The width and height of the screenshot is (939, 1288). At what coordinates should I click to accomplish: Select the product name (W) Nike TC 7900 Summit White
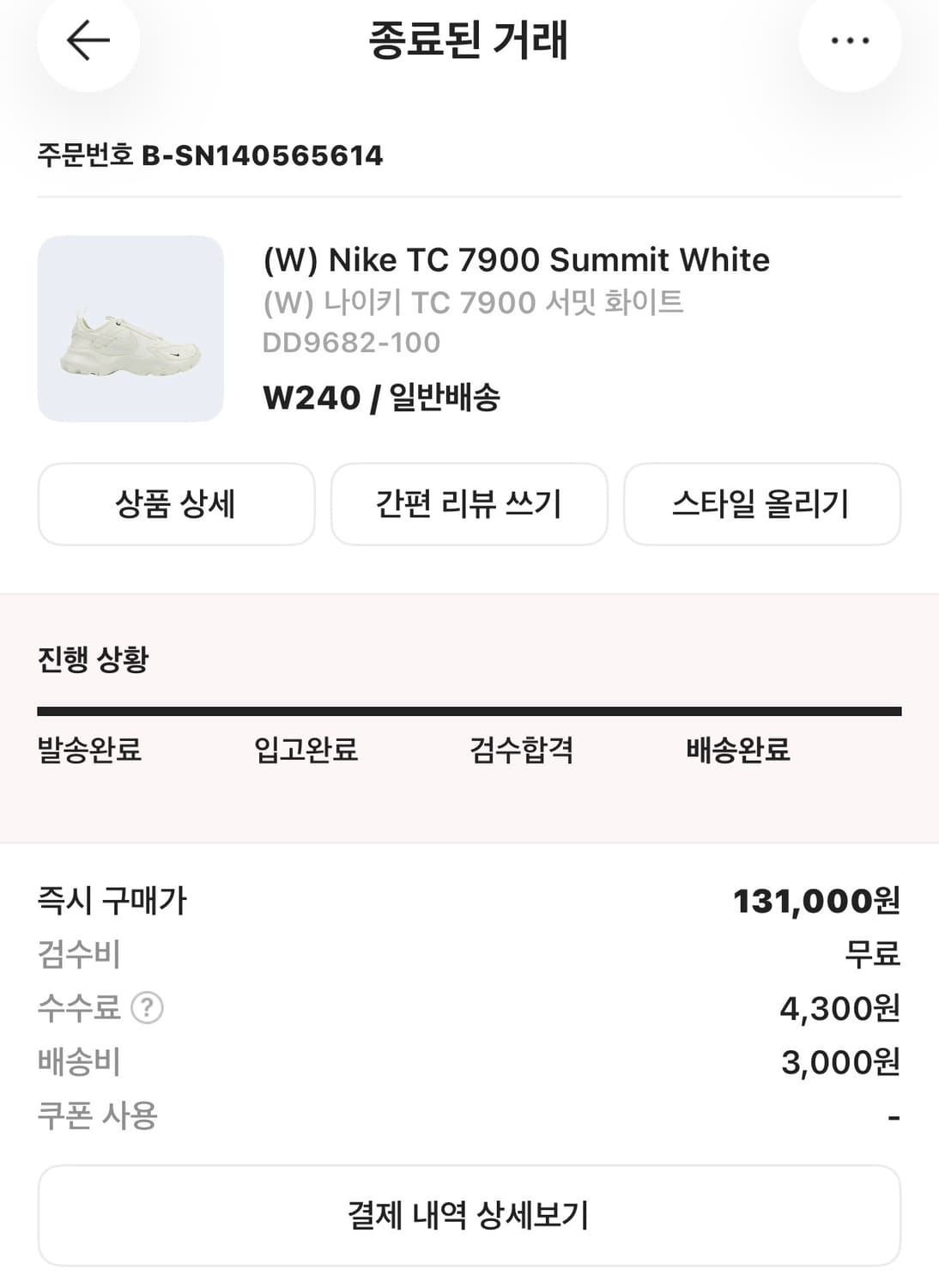[515, 258]
